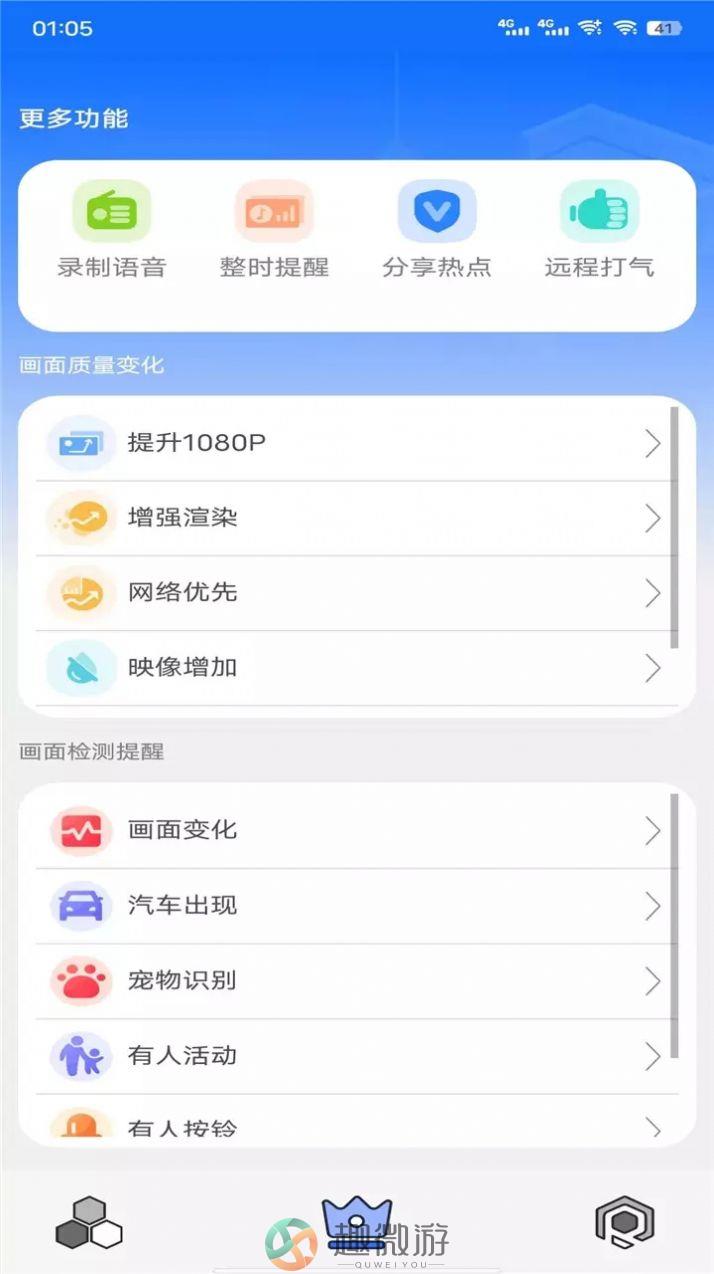
Task: Select the 网络优先 row
Action: (357, 593)
